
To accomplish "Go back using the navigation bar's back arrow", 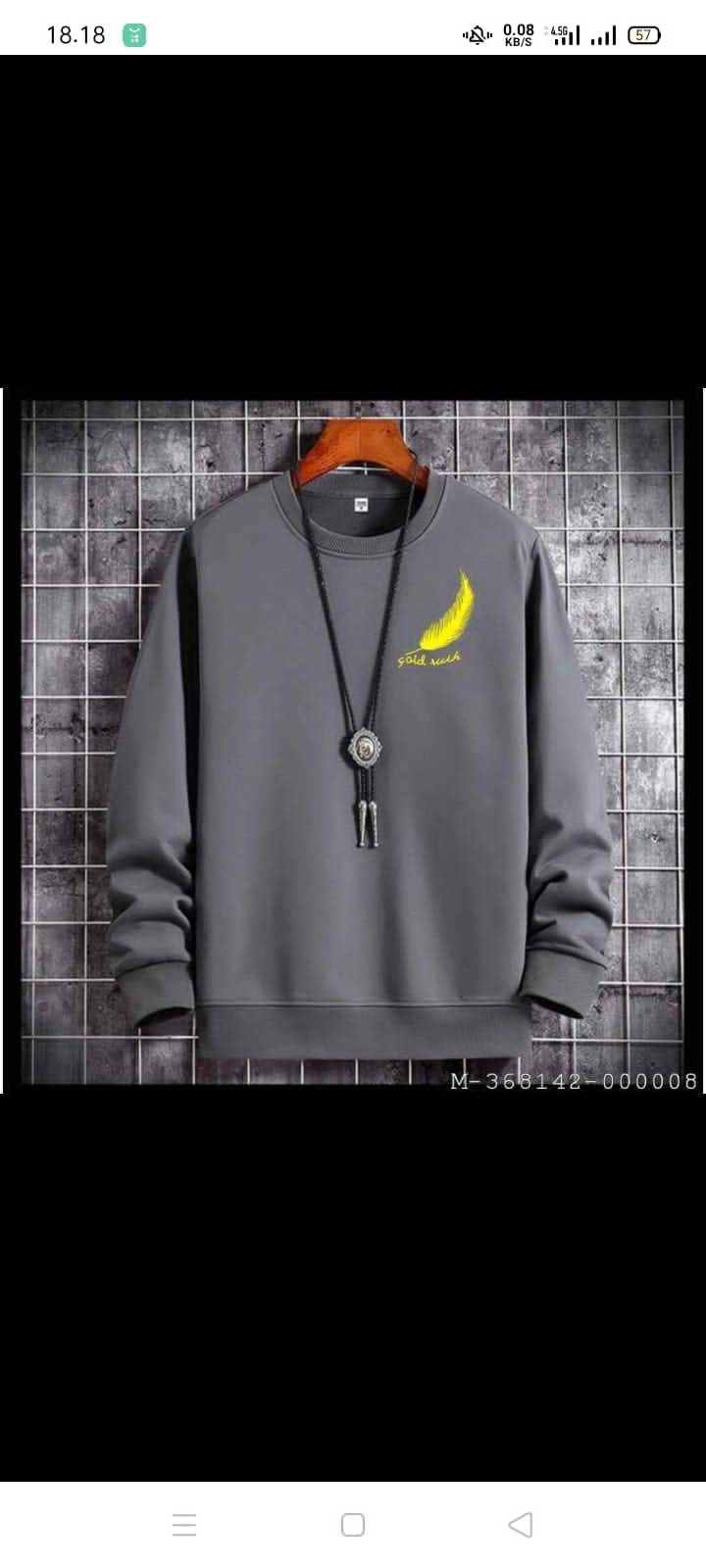I will [521, 1525].
